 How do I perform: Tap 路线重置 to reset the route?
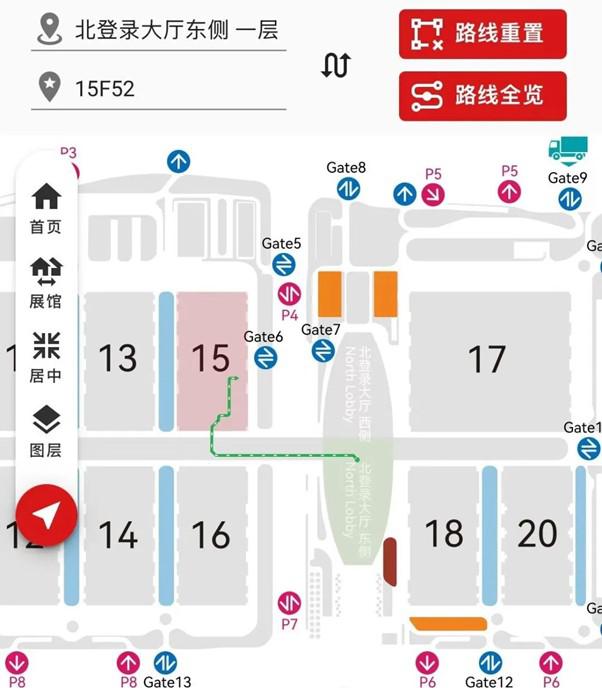coord(482,34)
